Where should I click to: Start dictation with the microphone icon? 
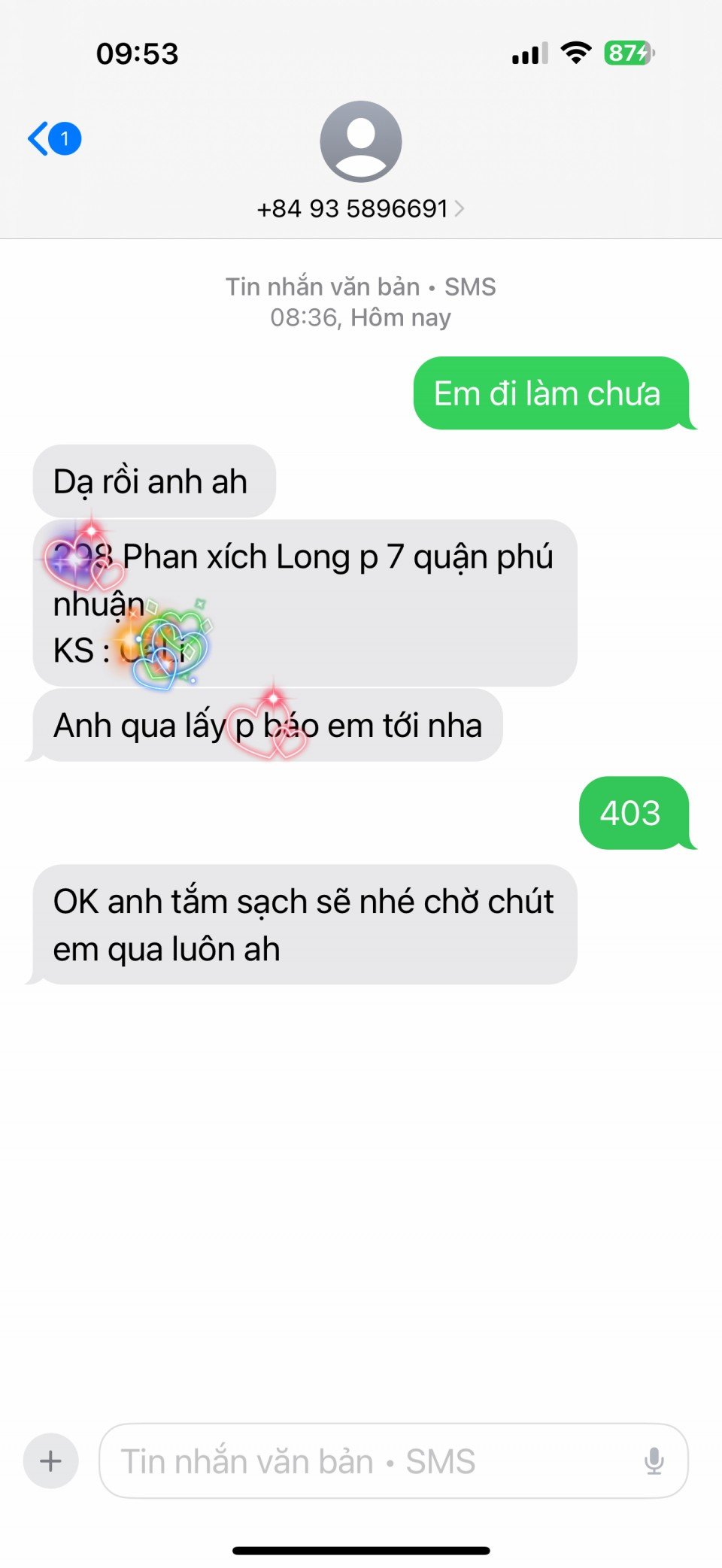tap(654, 1461)
